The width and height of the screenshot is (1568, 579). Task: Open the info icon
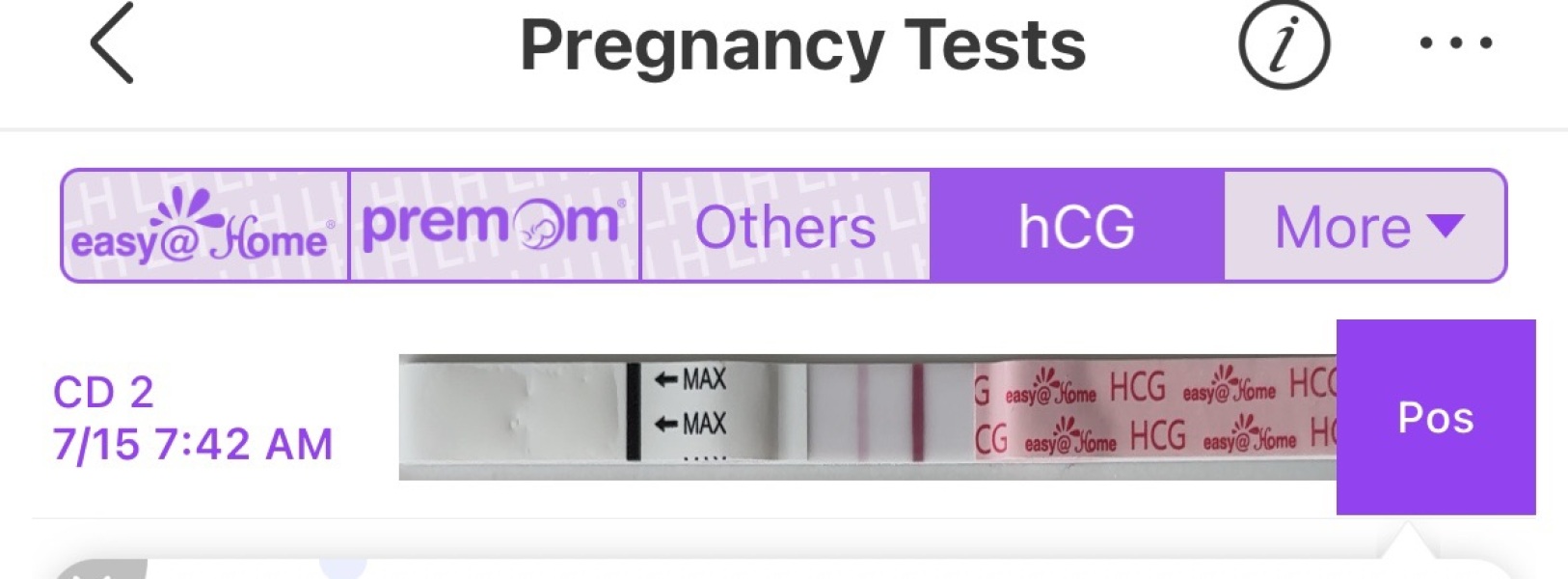[1284, 44]
